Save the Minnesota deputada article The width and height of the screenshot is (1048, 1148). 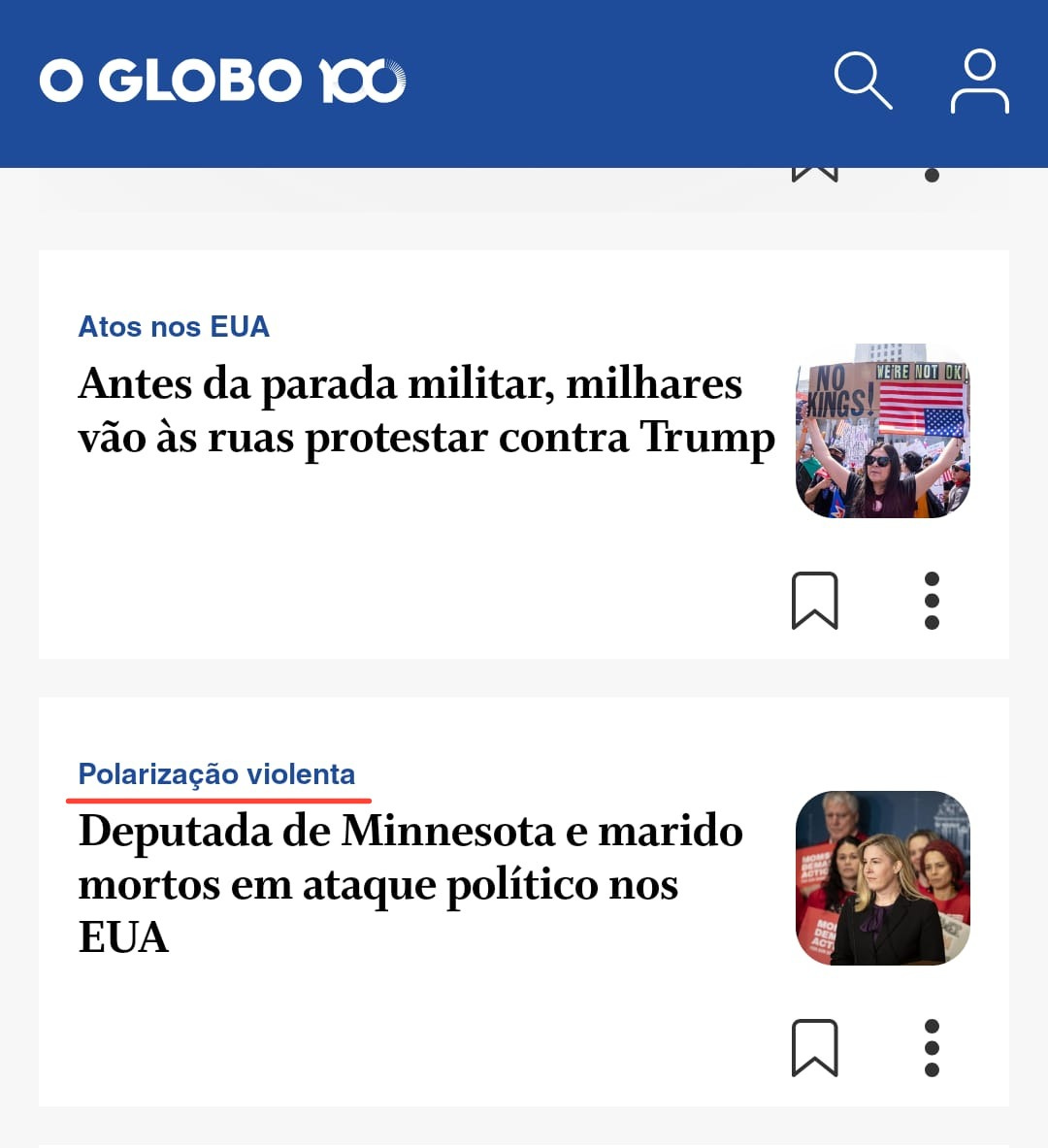[815, 1048]
